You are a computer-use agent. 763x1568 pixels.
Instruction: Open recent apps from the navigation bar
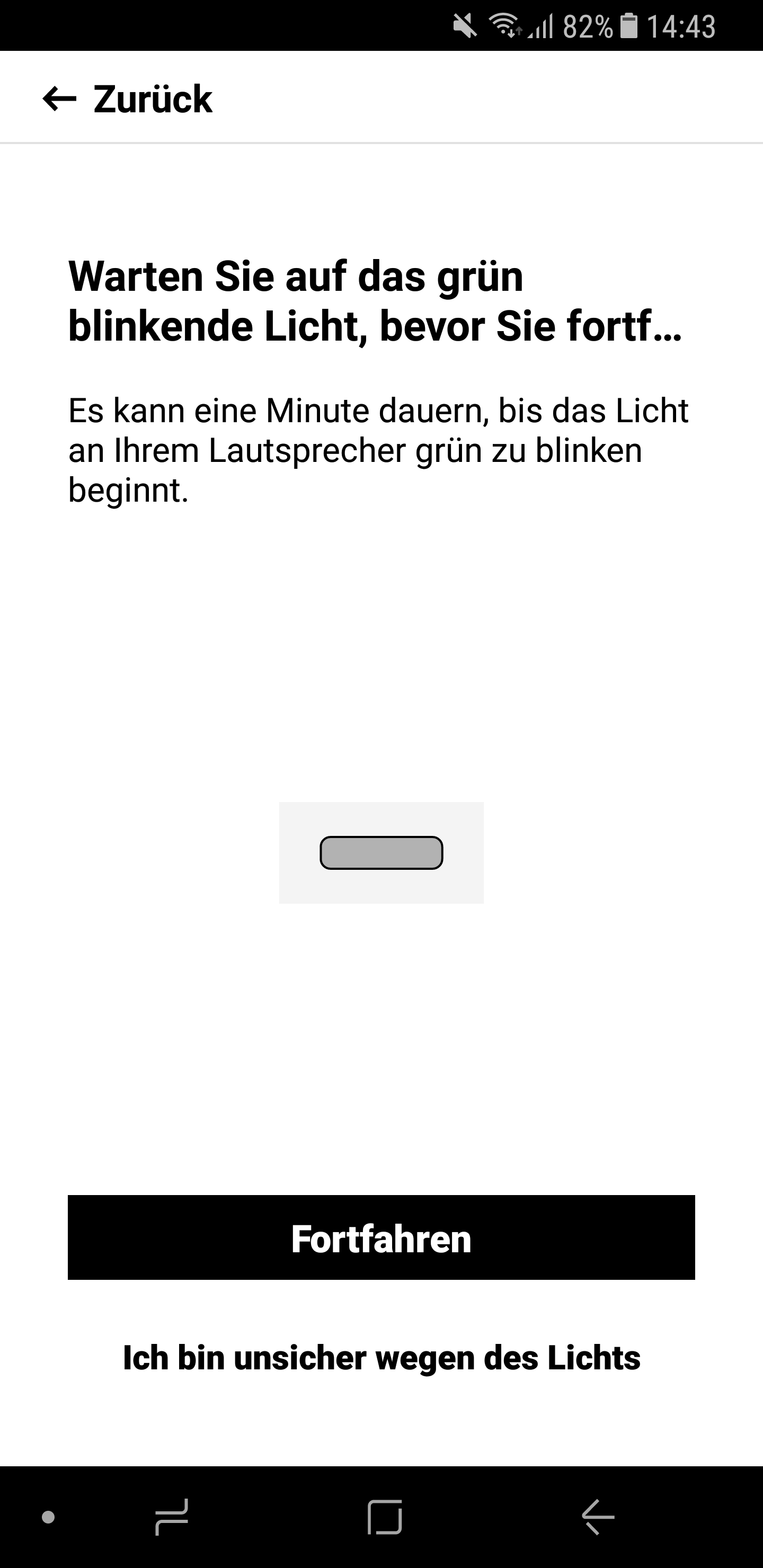(x=172, y=1517)
